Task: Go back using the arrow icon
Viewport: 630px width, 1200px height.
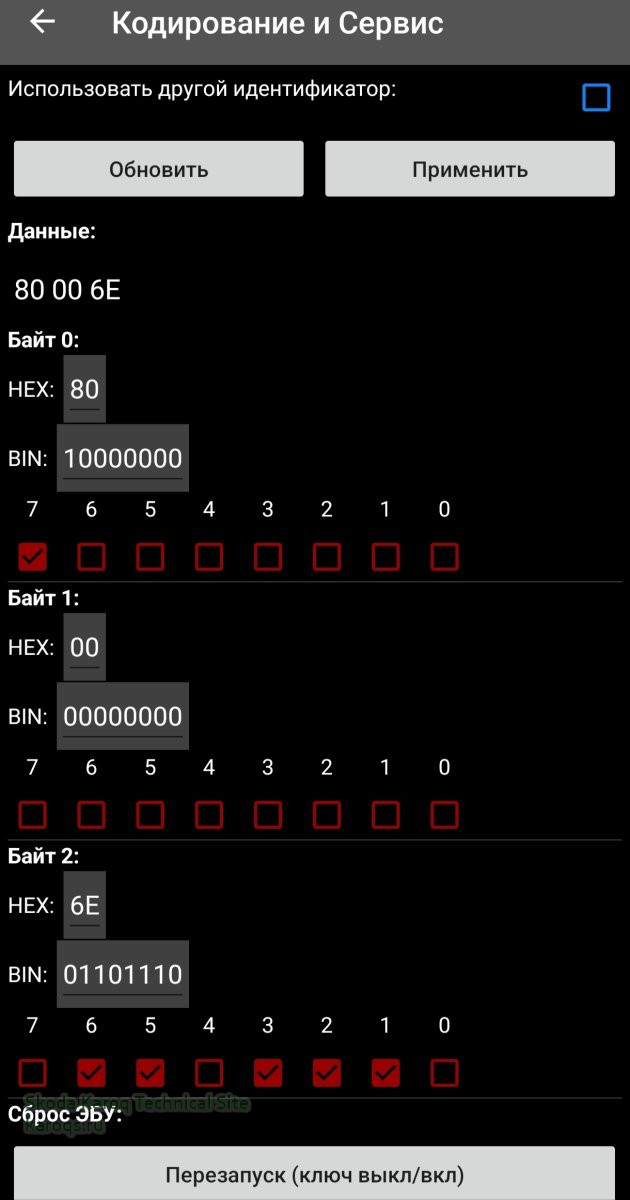Action: 42,22
